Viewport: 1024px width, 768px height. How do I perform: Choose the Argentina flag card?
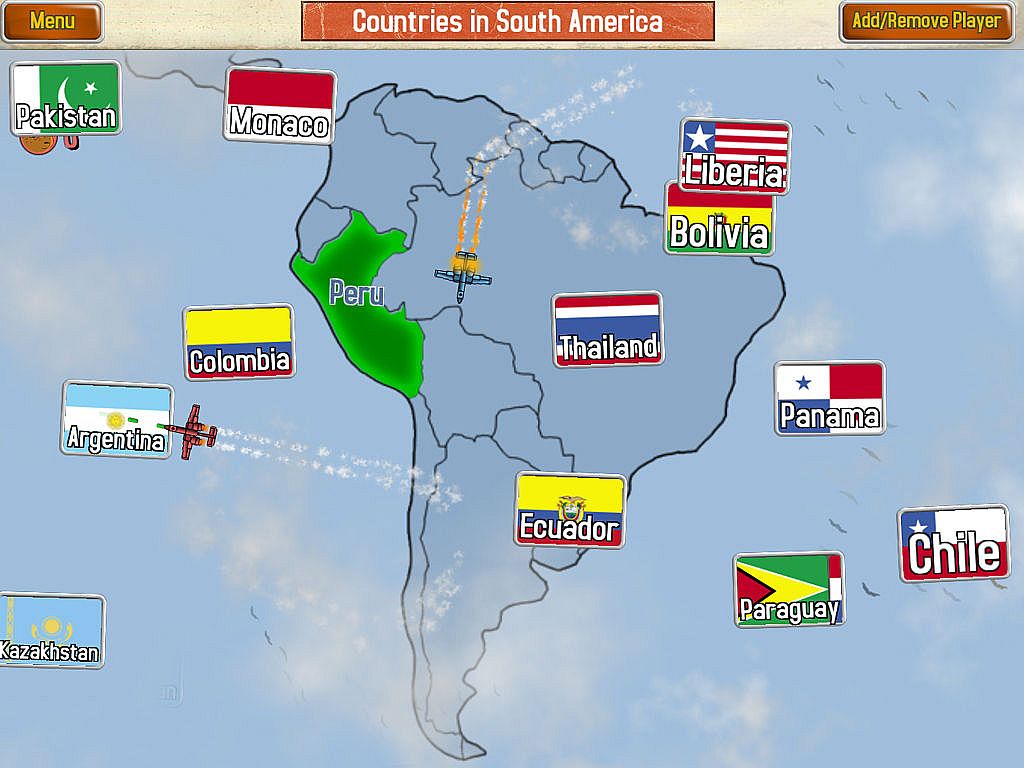pos(116,419)
